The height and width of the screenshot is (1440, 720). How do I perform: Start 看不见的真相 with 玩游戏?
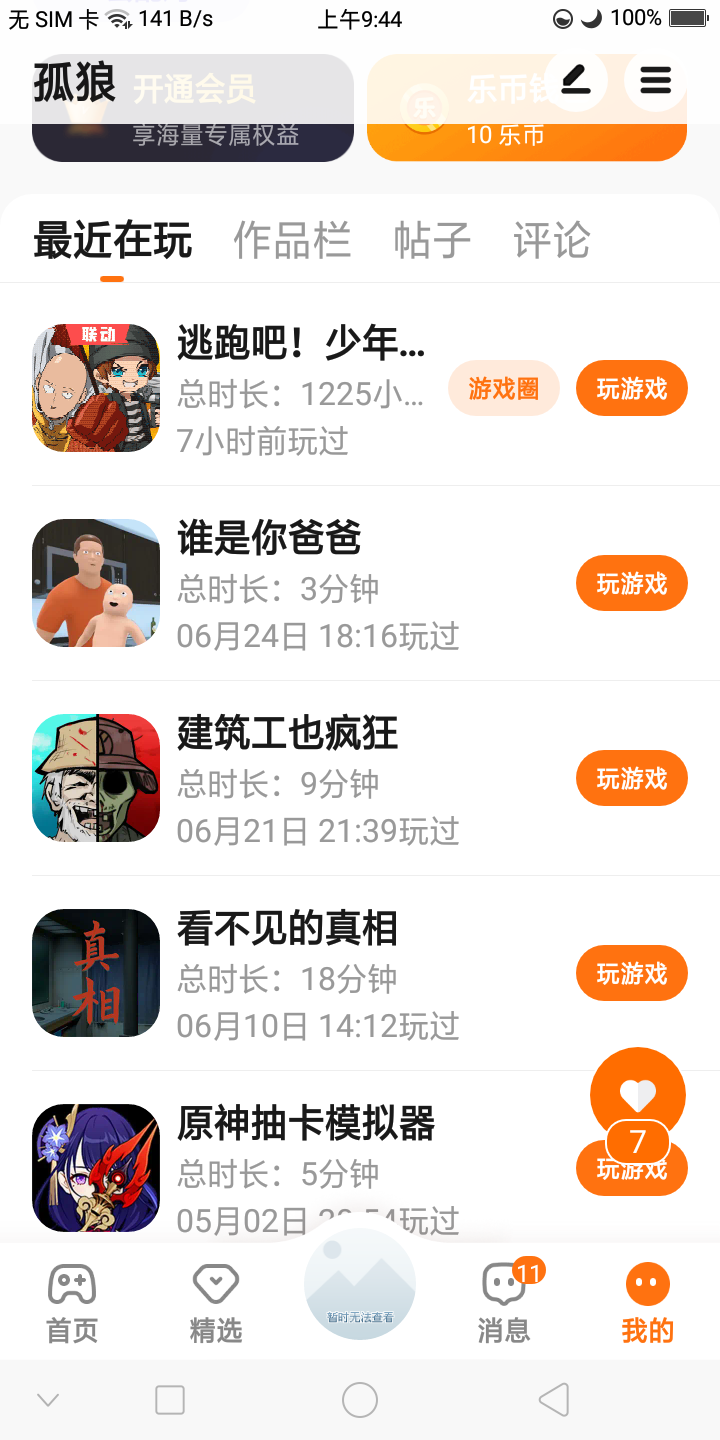pos(631,973)
